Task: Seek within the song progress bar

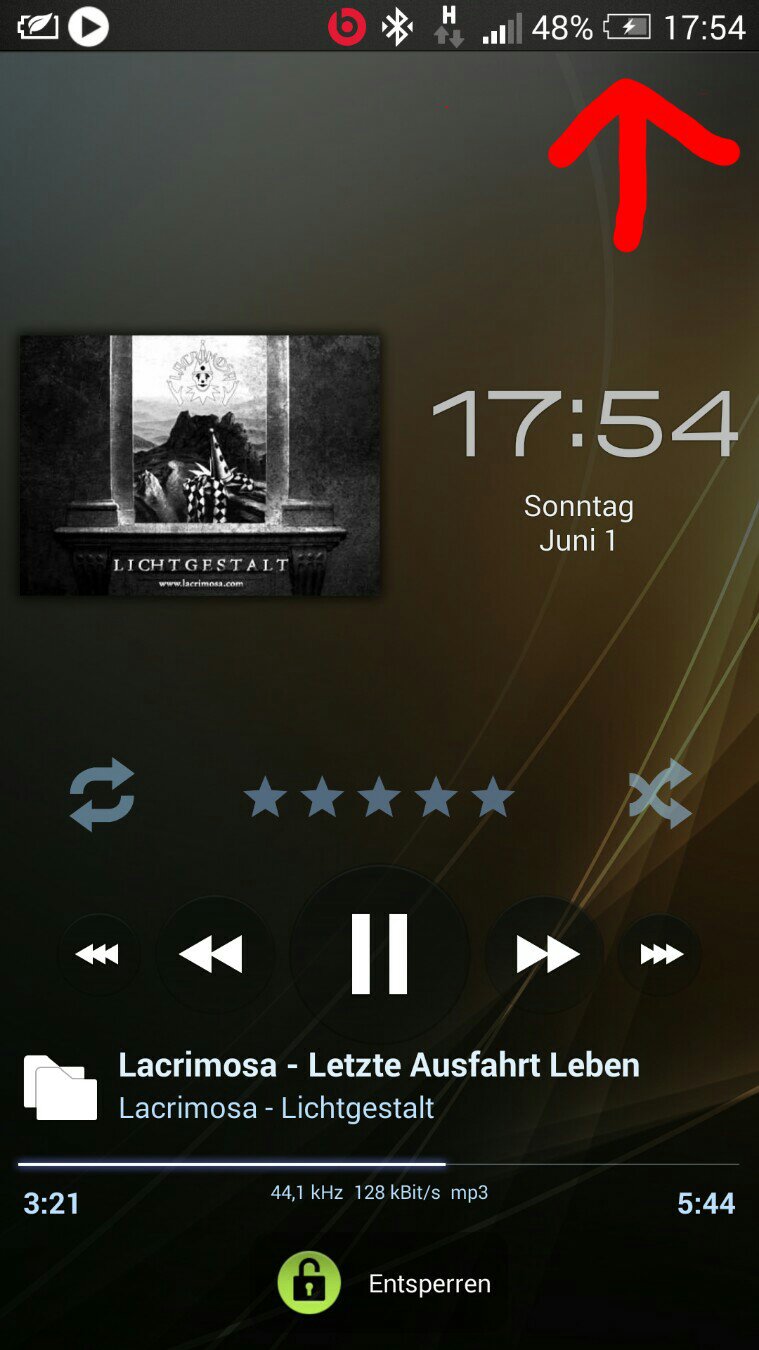Action: coord(379,1164)
